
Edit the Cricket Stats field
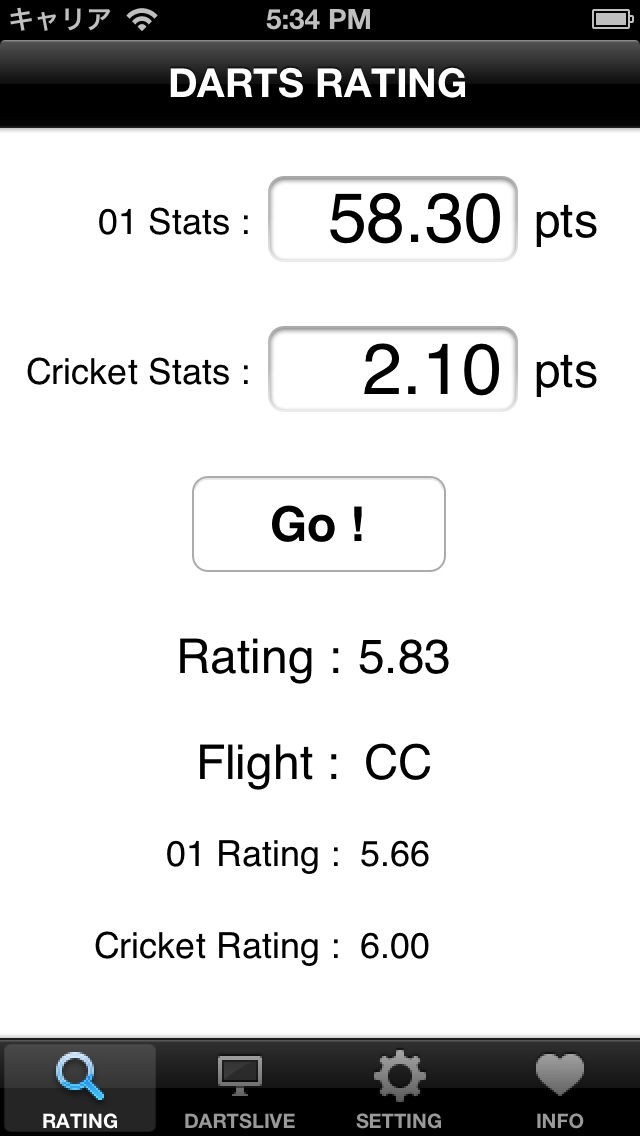[393, 369]
